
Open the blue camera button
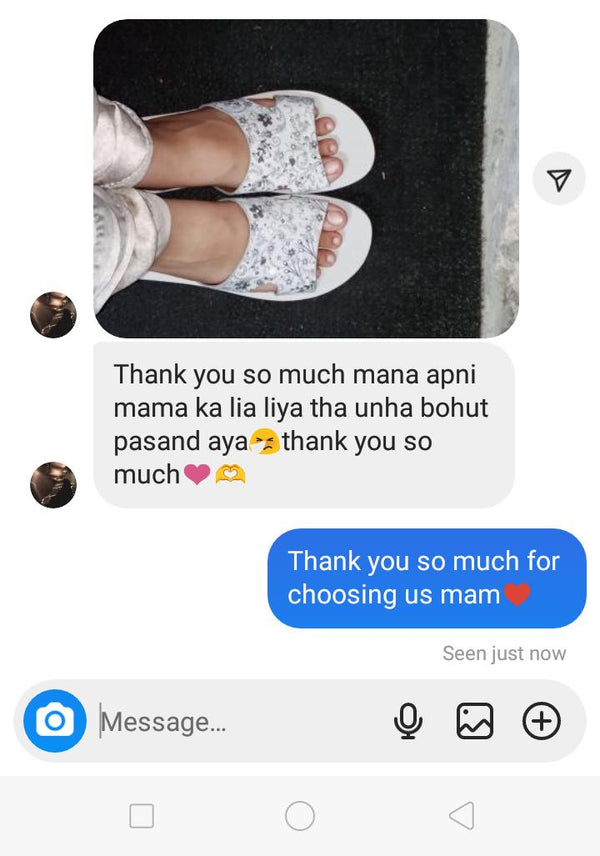pos(55,721)
